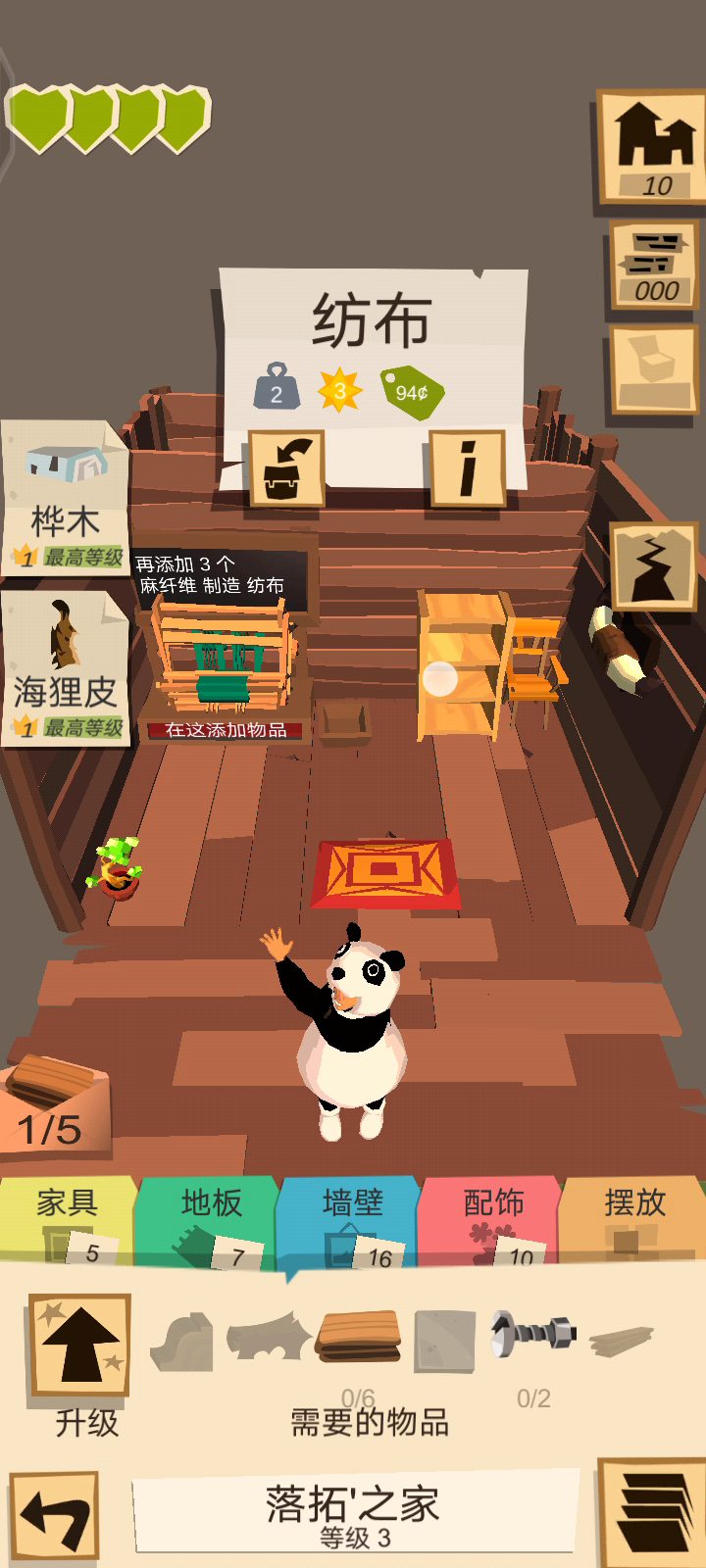Open the empty box storage button
706x1568 pixels.
pyautogui.click(x=654, y=368)
